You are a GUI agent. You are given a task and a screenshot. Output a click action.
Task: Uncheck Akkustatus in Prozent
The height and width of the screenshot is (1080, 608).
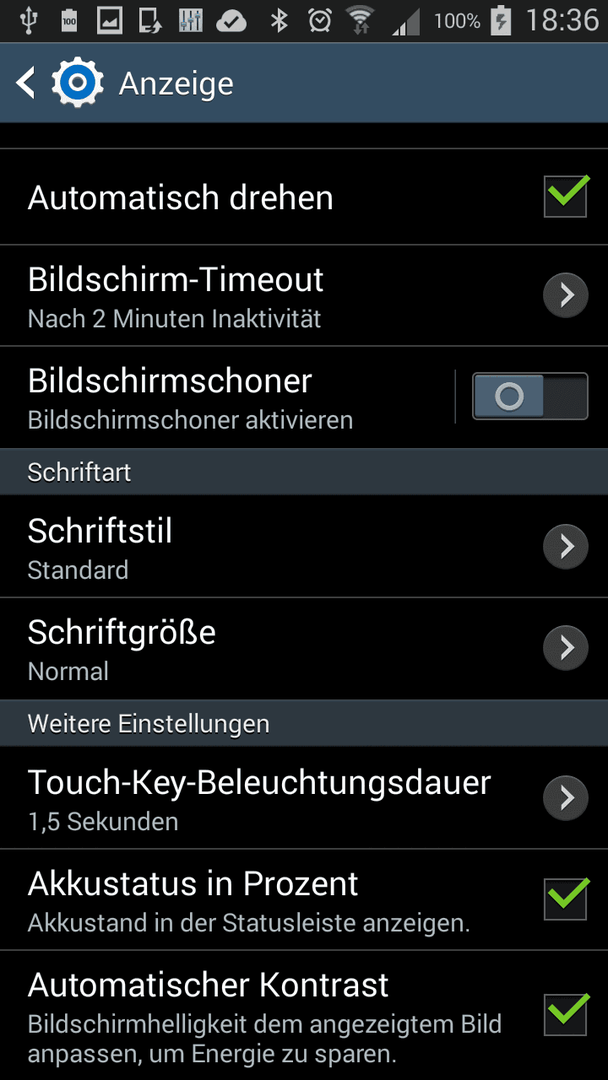[x=565, y=900]
